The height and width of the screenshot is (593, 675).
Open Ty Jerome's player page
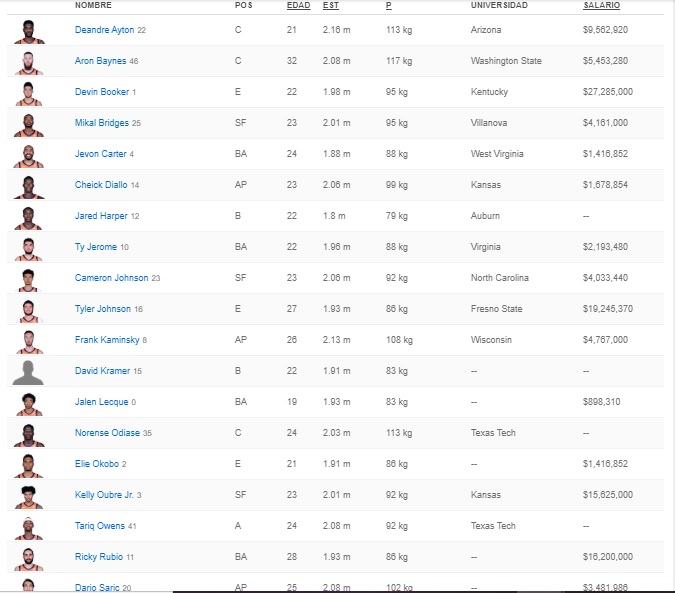[96, 247]
